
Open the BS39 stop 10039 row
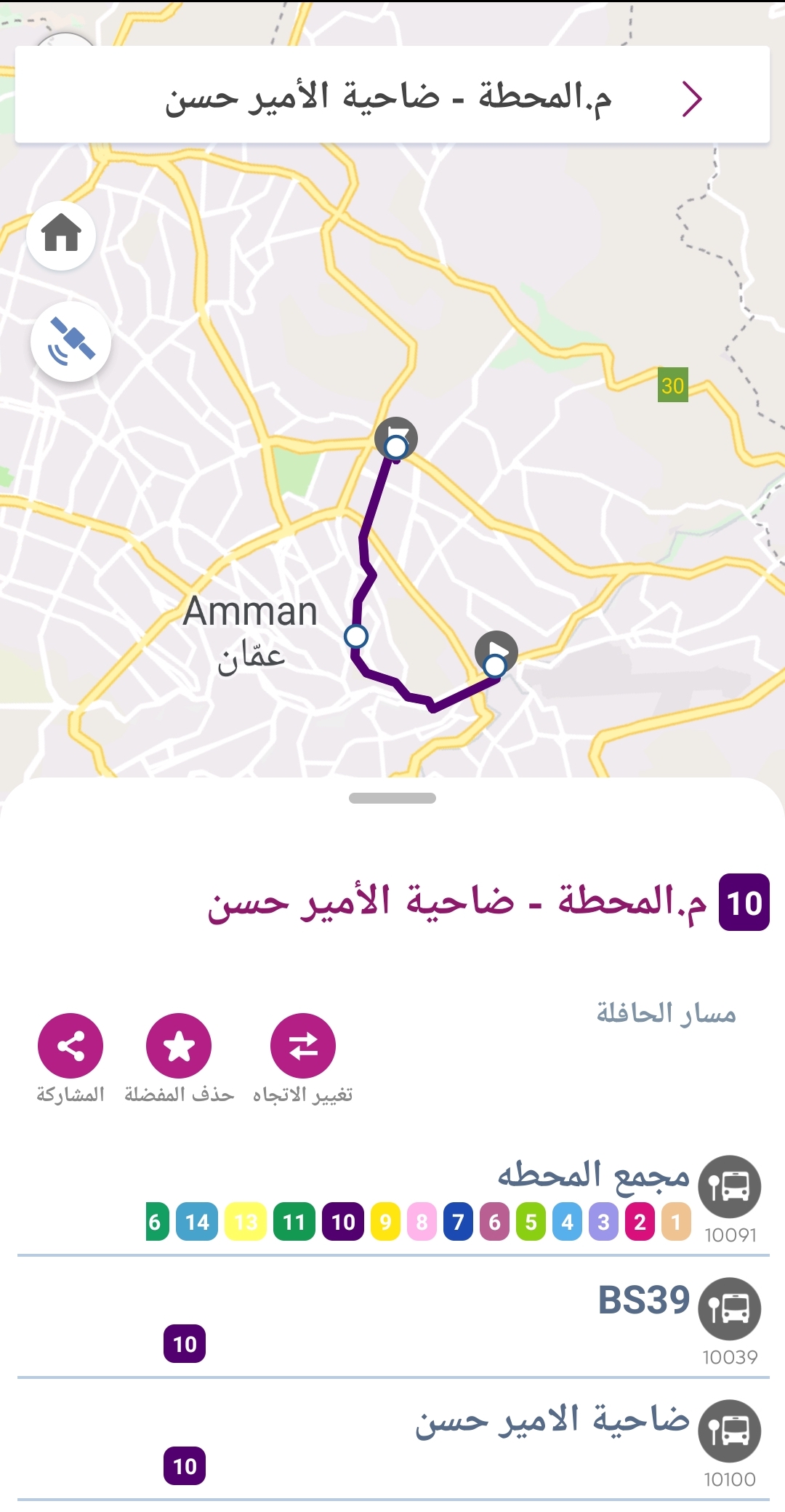(392, 1318)
